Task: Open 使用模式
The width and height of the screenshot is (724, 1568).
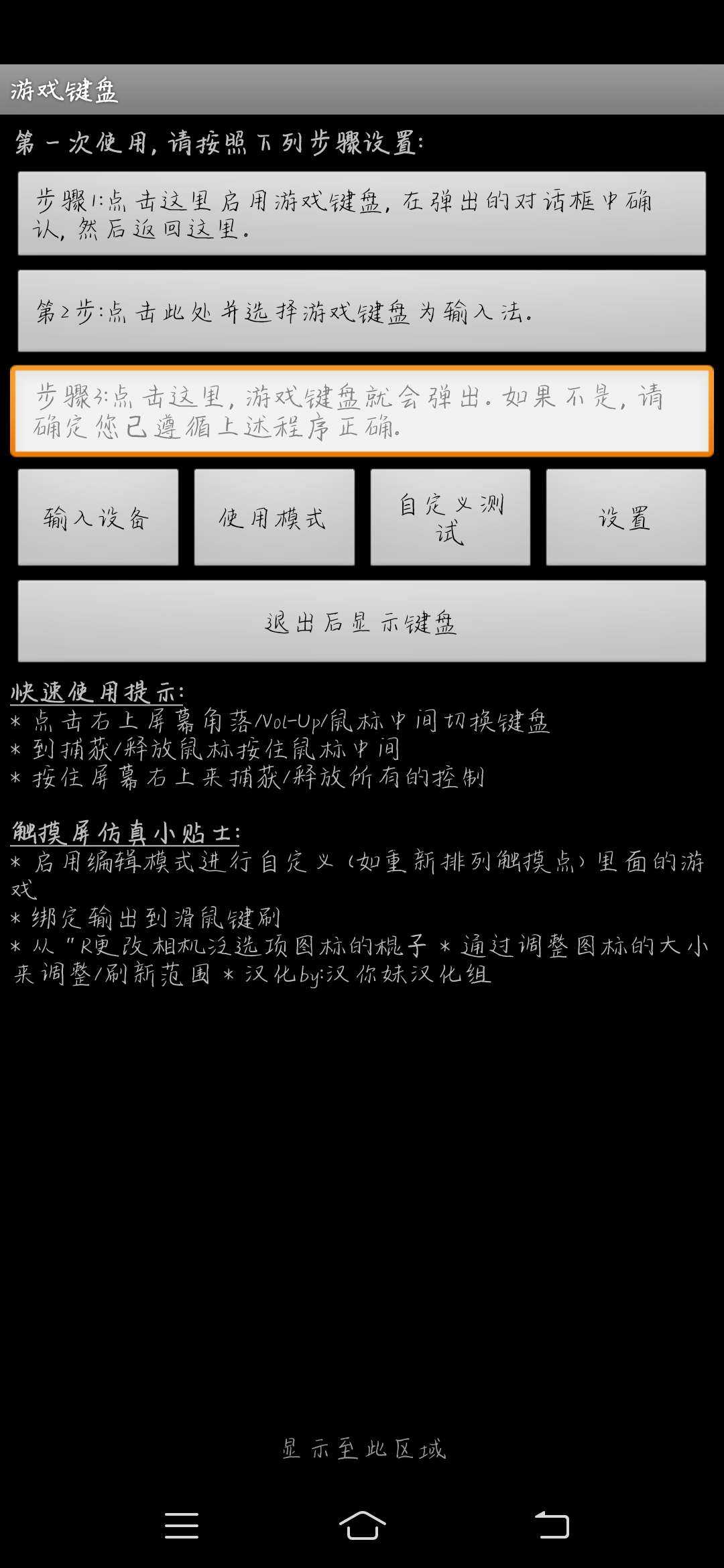Action: click(274, 517)
